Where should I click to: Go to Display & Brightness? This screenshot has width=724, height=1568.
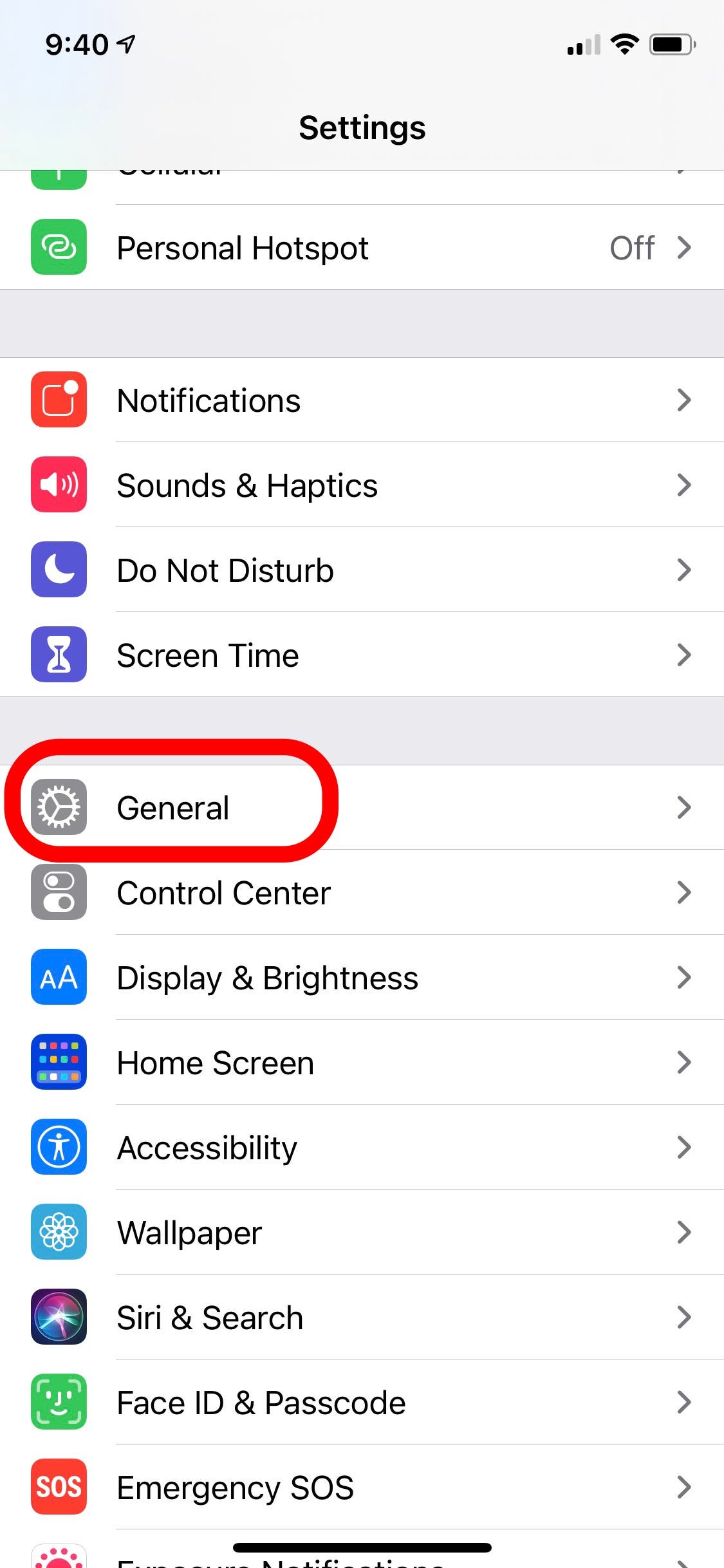362,977
